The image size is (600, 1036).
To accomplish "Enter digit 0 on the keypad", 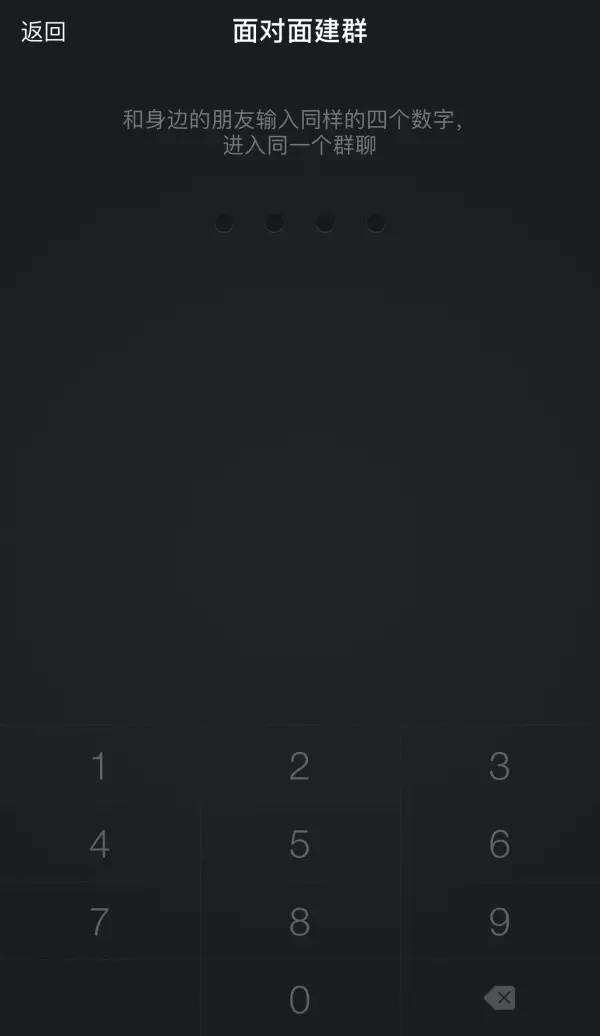I will [299, 998].
